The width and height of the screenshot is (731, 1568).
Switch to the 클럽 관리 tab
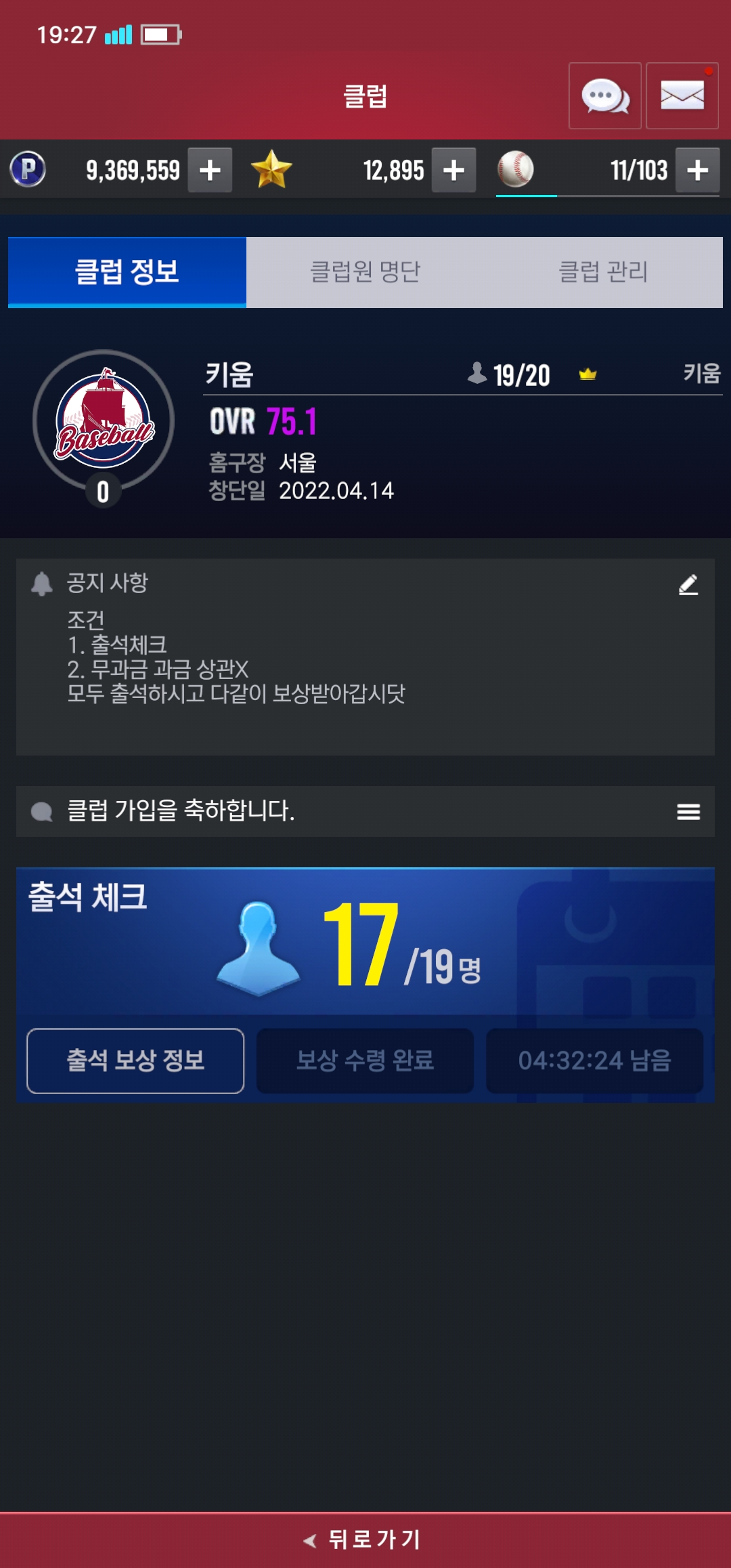pyautogui.click(x=603, y=272)
